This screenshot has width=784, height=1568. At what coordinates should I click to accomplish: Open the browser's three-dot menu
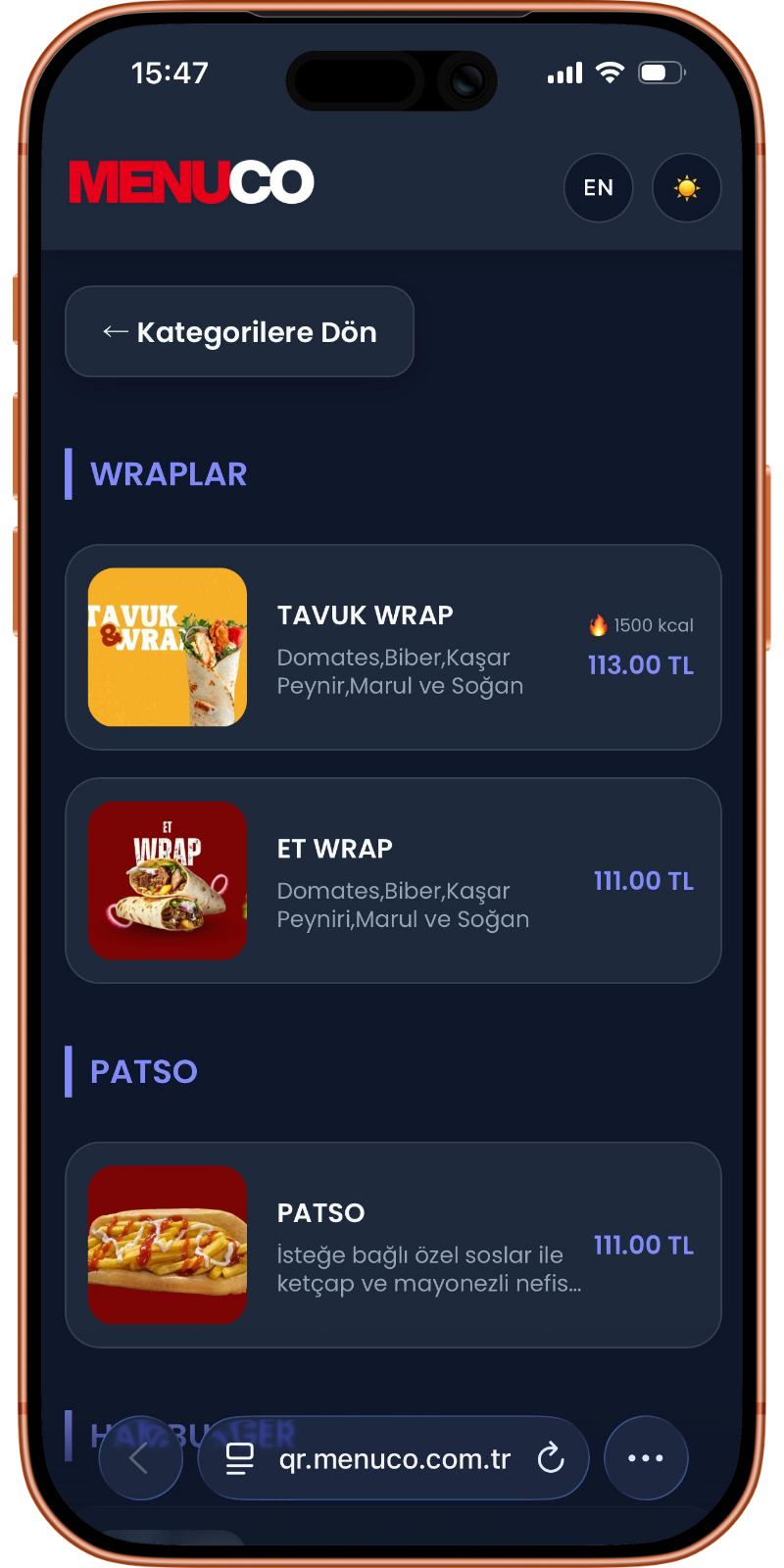pos(646,1458)
